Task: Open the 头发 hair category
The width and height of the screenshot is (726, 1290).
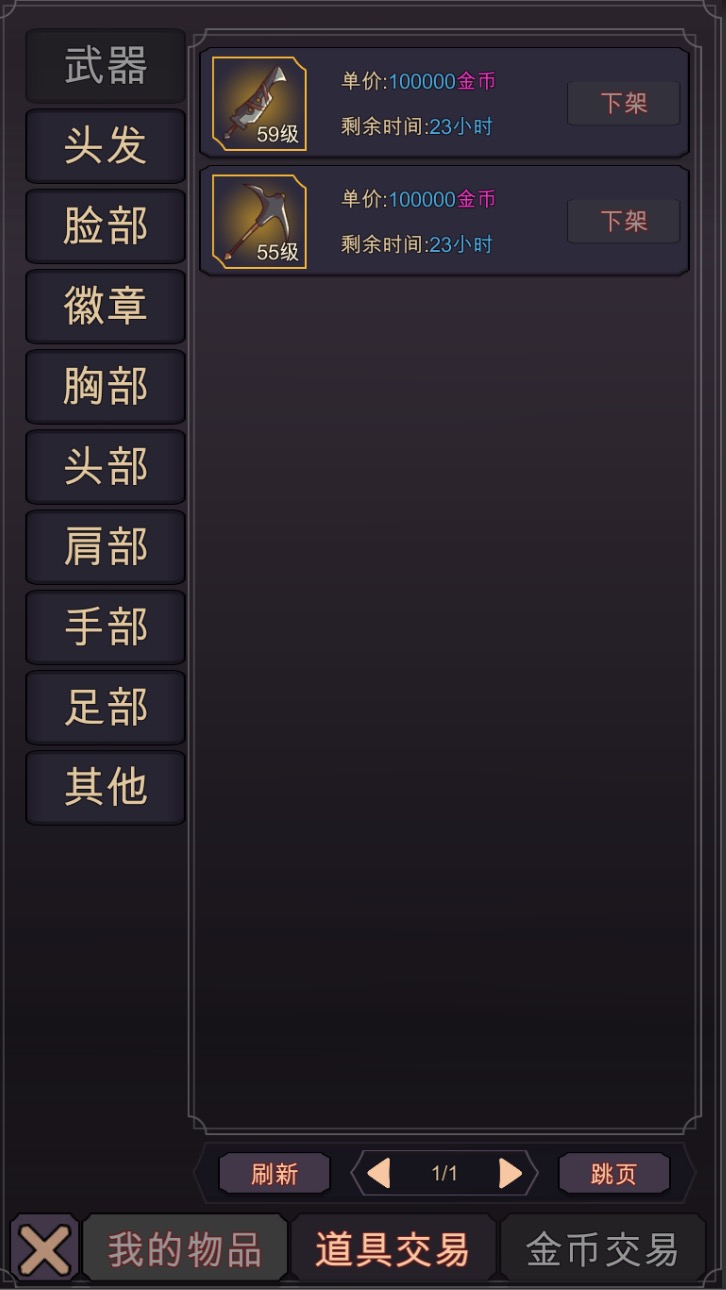Action: click(105, 146)
